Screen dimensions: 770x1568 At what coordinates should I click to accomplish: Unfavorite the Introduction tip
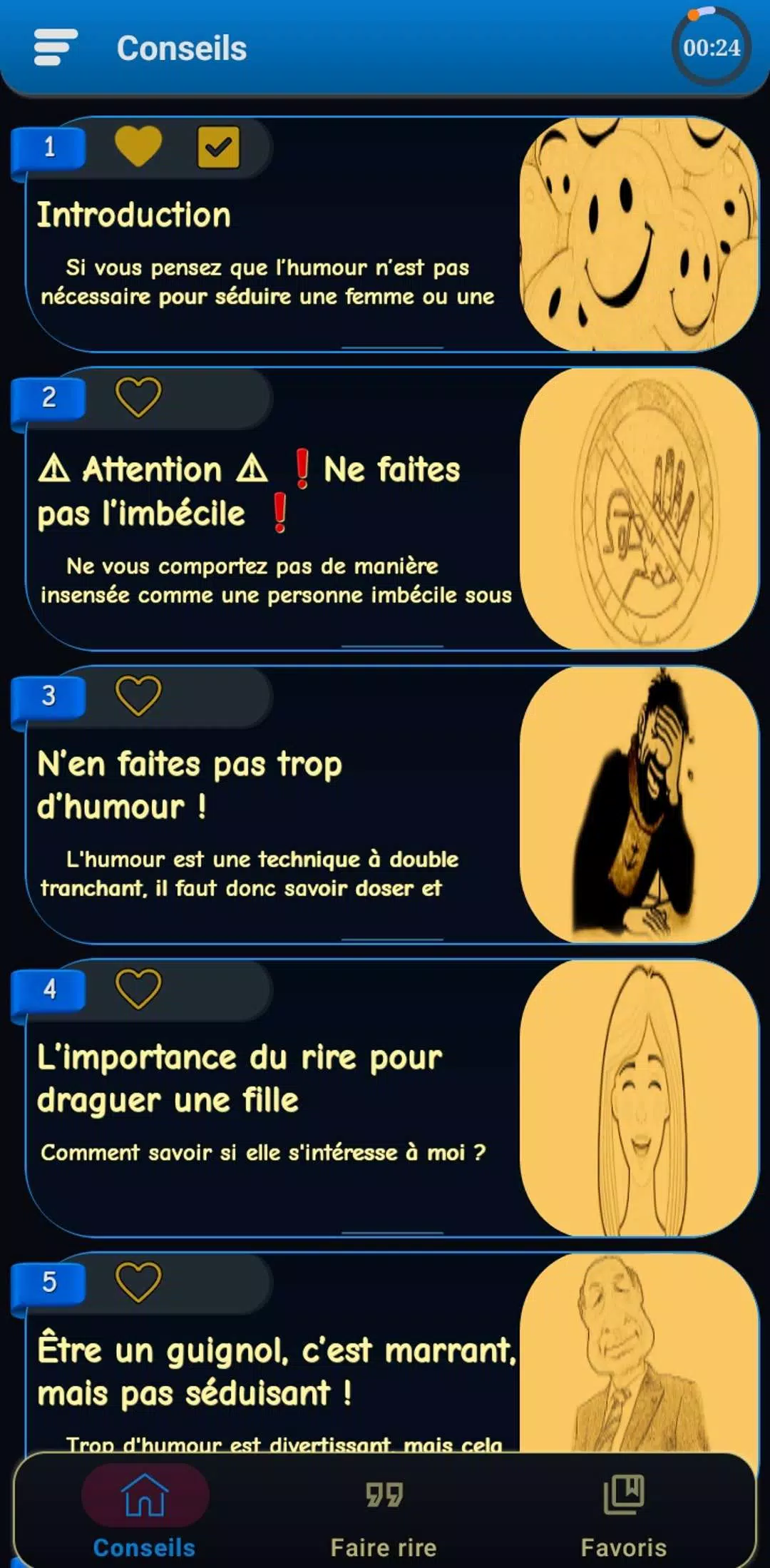(138, 146)
